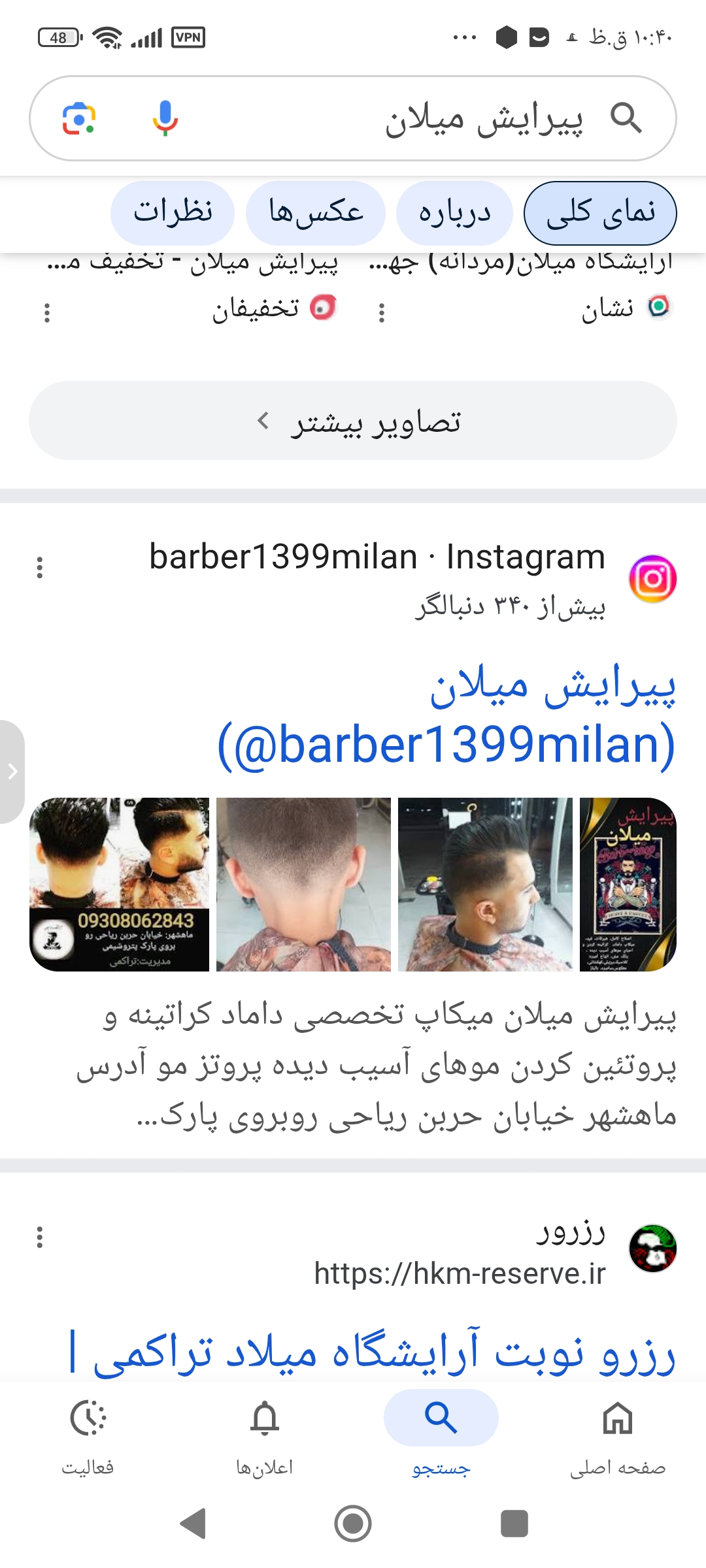The image size is (706, 1568).
Task: Open the اعلان‌ها notifications tab
Action: pyautogui.click(x=265, y=1432)
